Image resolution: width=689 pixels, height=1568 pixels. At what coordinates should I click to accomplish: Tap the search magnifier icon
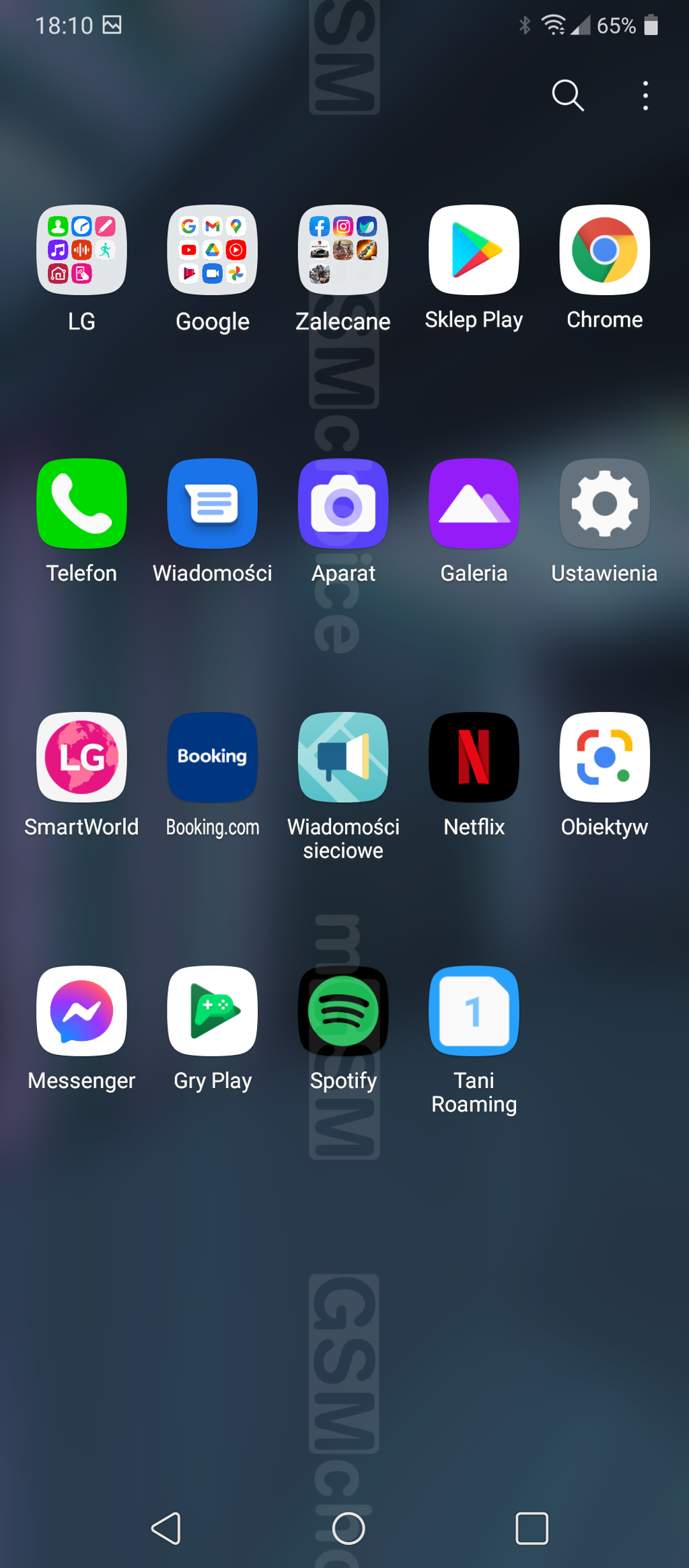568,95
